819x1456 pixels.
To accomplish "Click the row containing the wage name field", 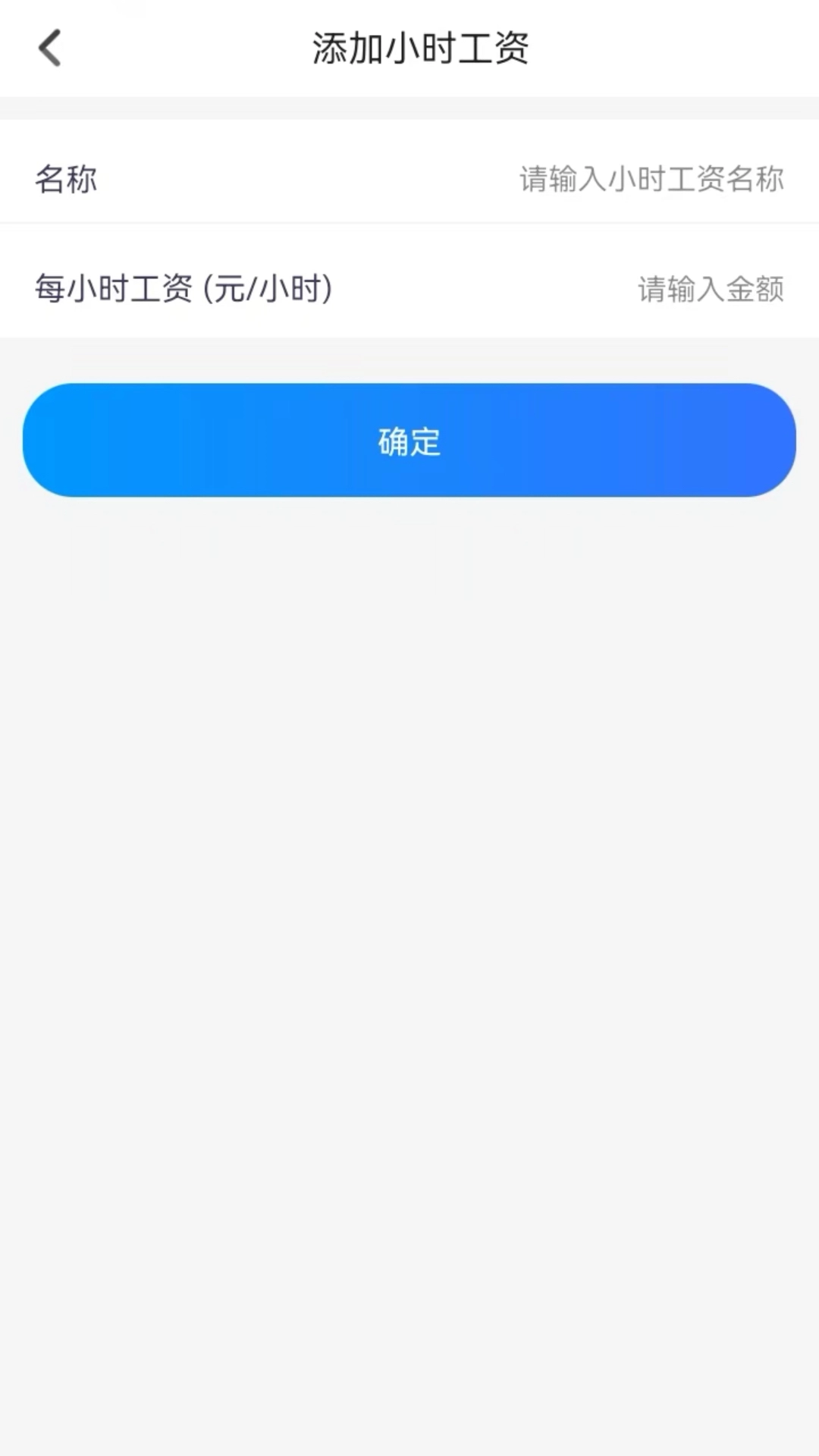I will point(409,178).
